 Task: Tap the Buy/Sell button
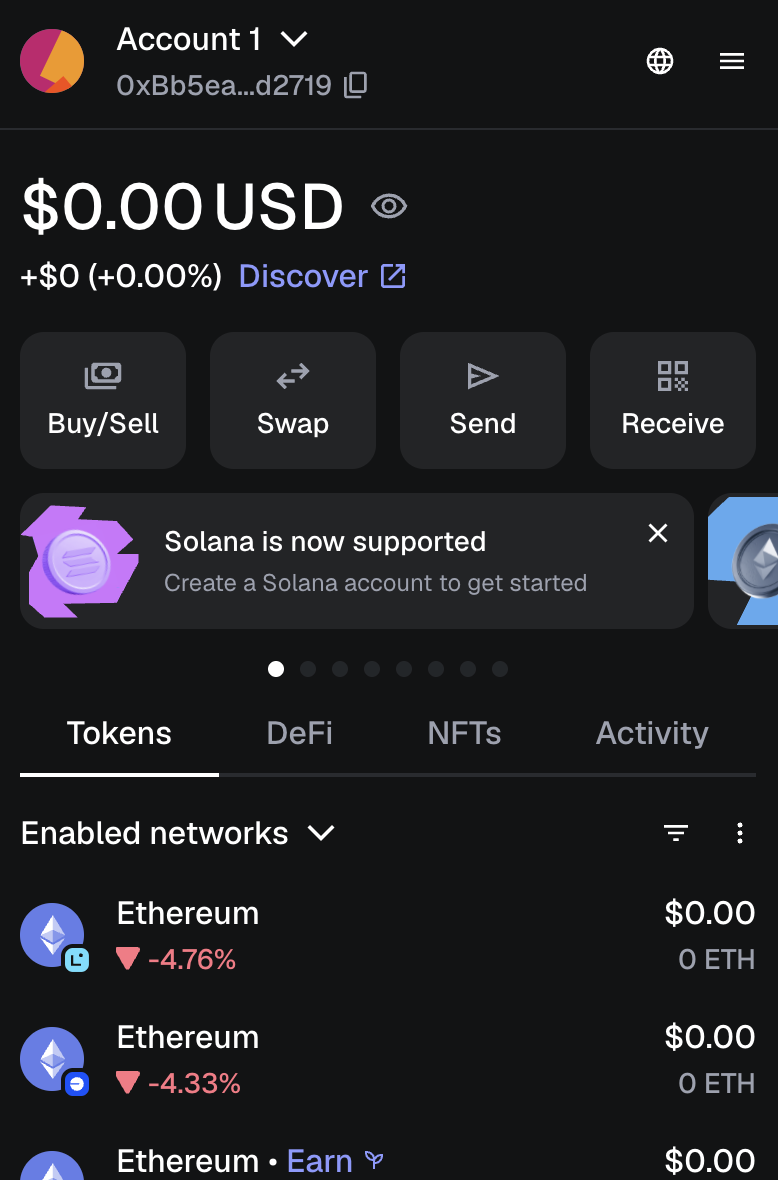click(x=103, y=400)
